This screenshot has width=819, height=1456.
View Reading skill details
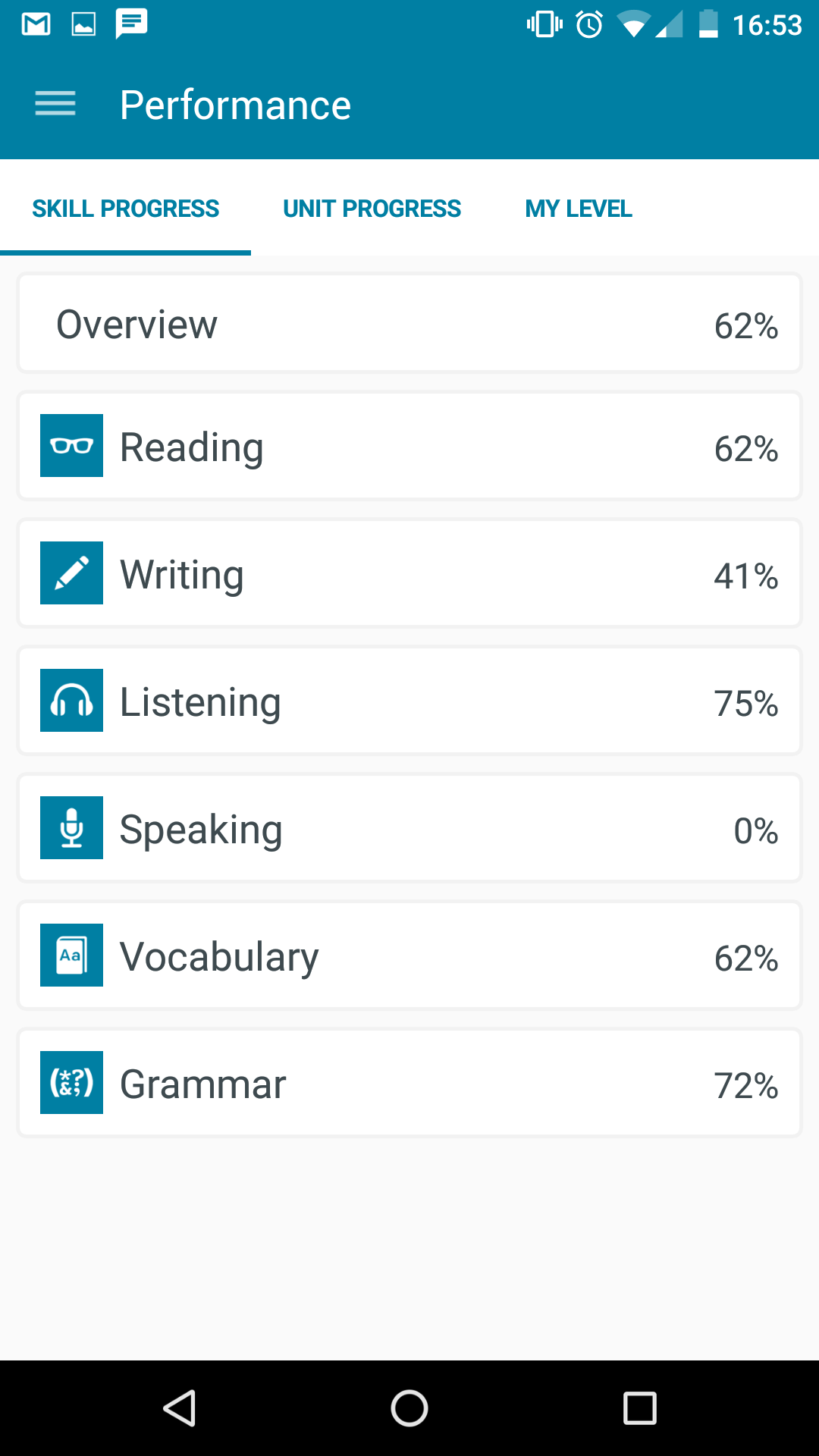409,447
